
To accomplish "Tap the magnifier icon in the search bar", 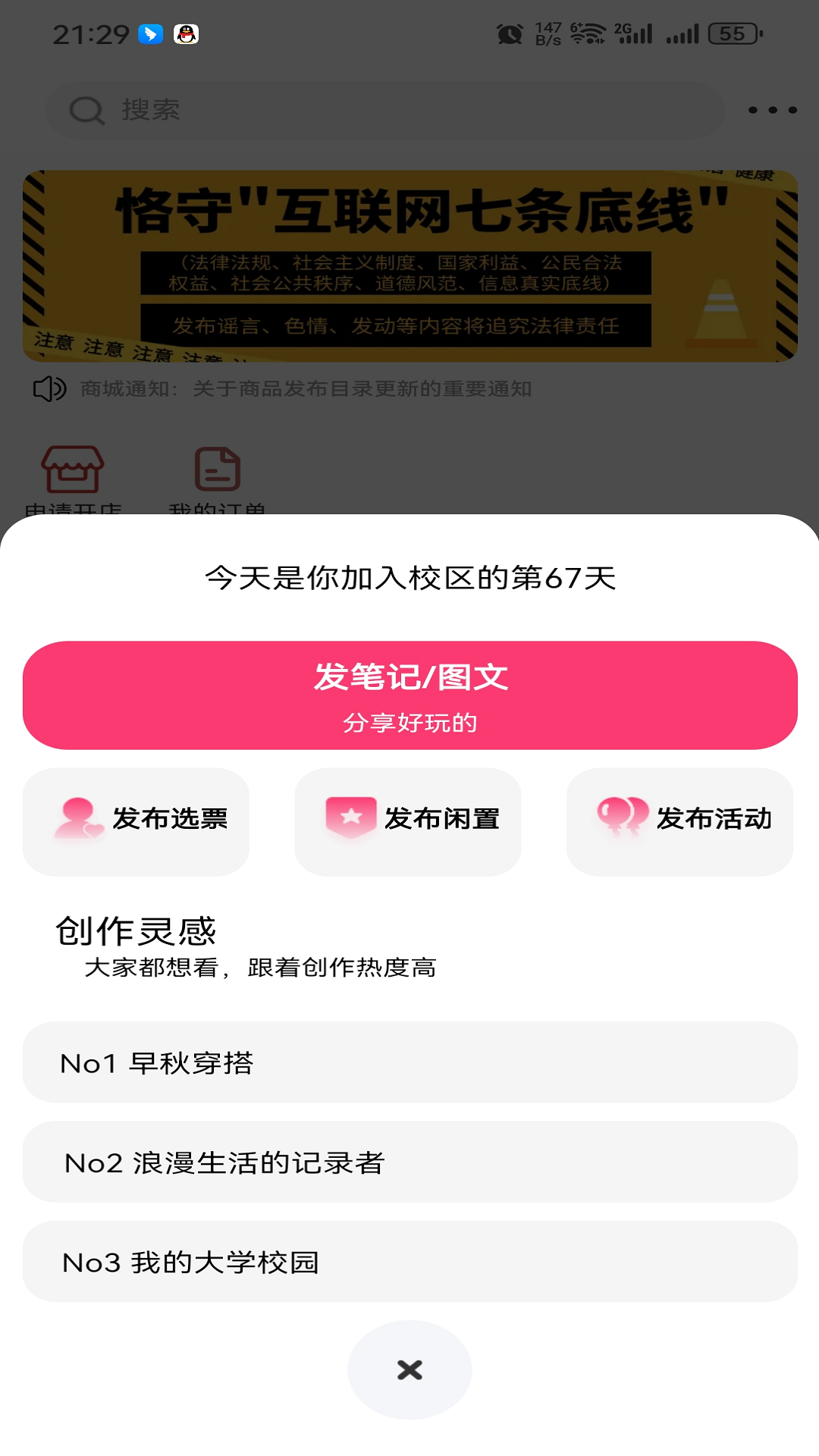I will pyautogui.click(x=88, y=110).
